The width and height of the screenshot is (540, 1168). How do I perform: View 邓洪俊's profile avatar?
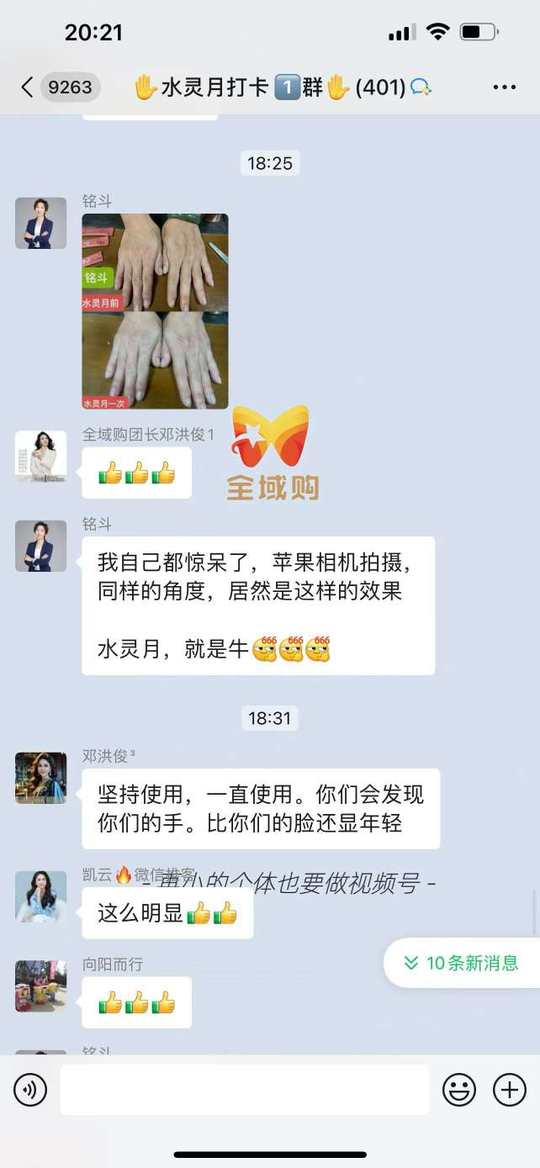[41, 778]
